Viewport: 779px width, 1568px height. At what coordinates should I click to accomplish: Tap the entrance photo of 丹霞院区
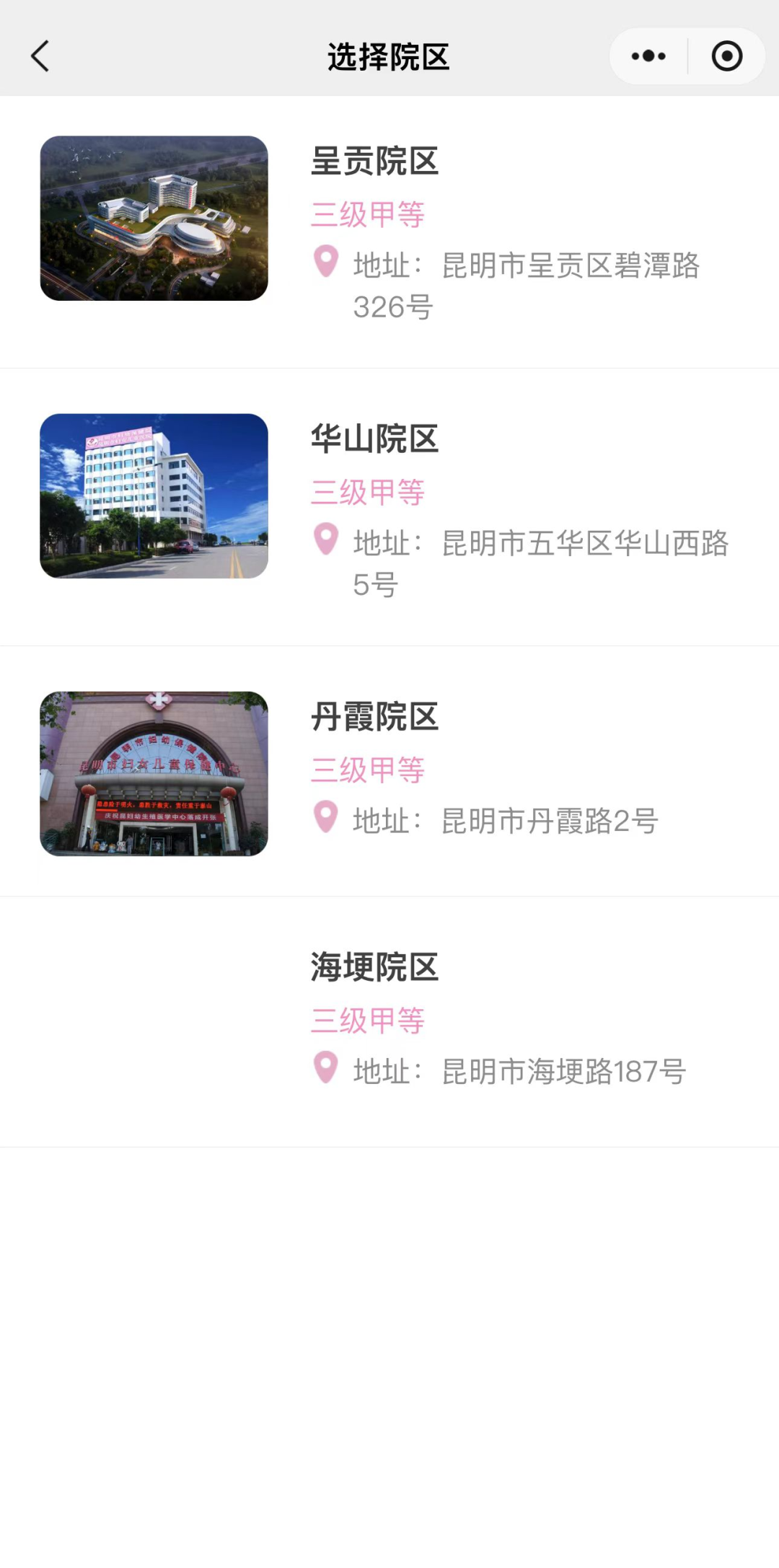154,774
